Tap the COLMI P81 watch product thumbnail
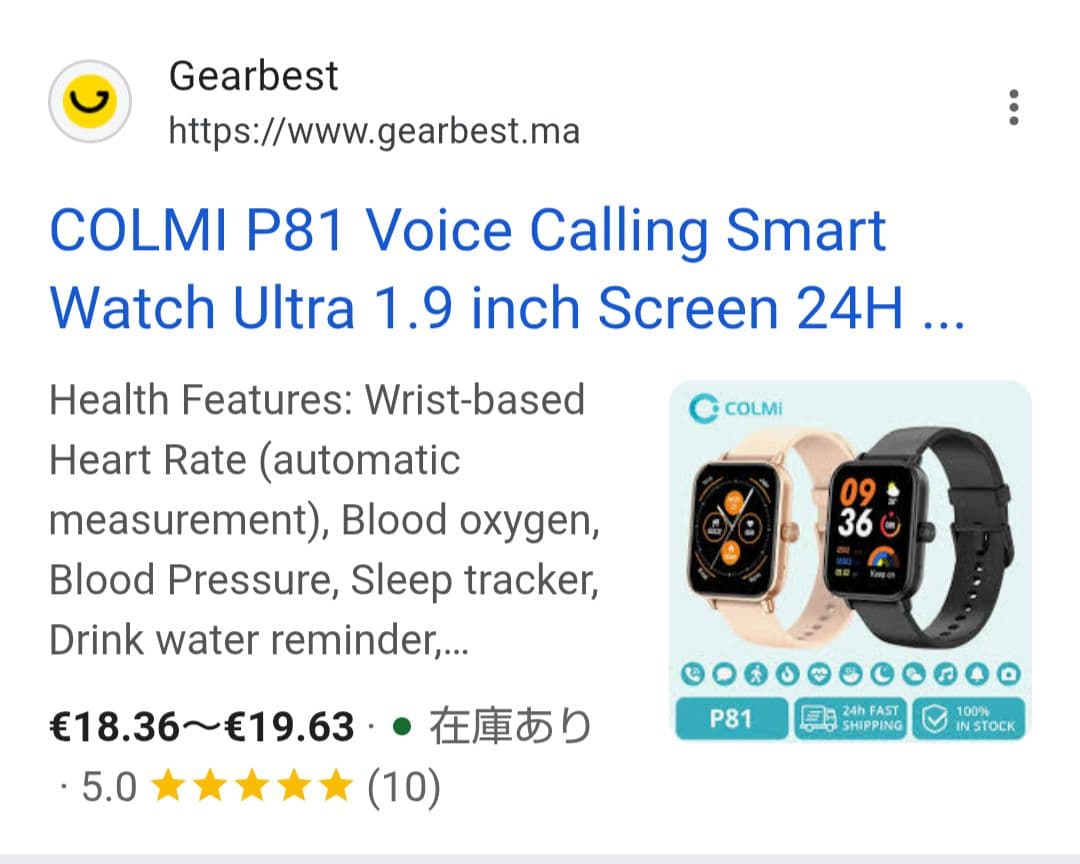 click(x=849, y=562)
